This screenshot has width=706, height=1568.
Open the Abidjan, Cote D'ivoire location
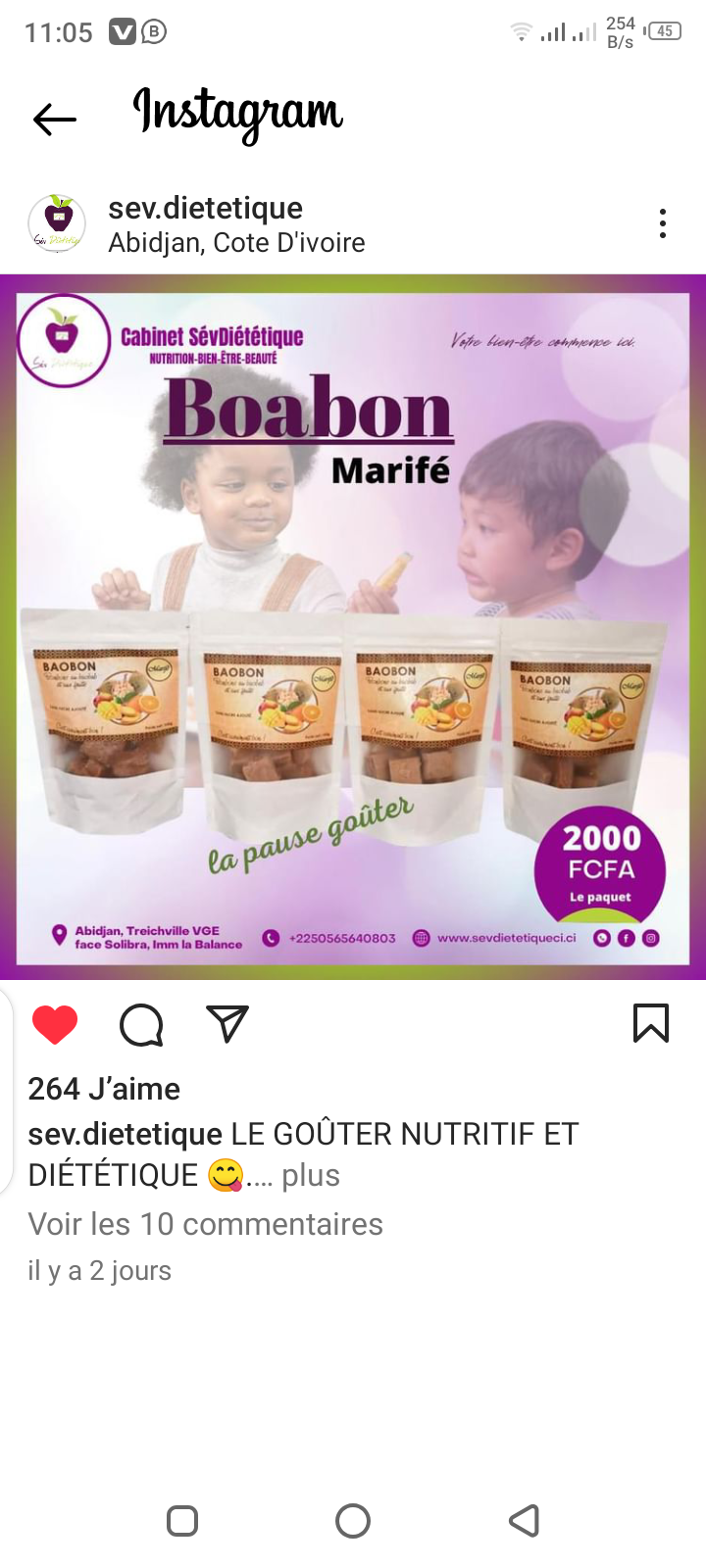pos(236,243)
